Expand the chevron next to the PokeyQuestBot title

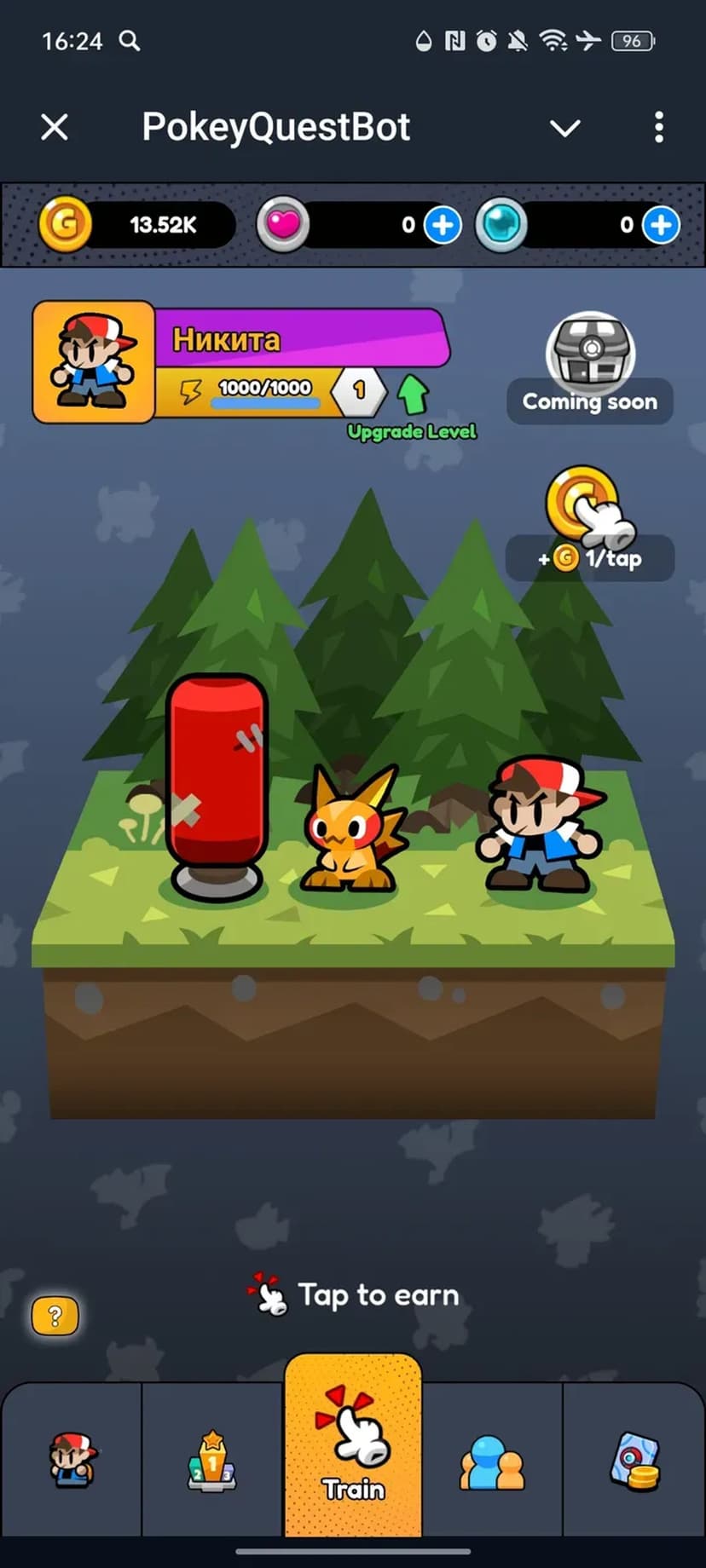point(564,128)
